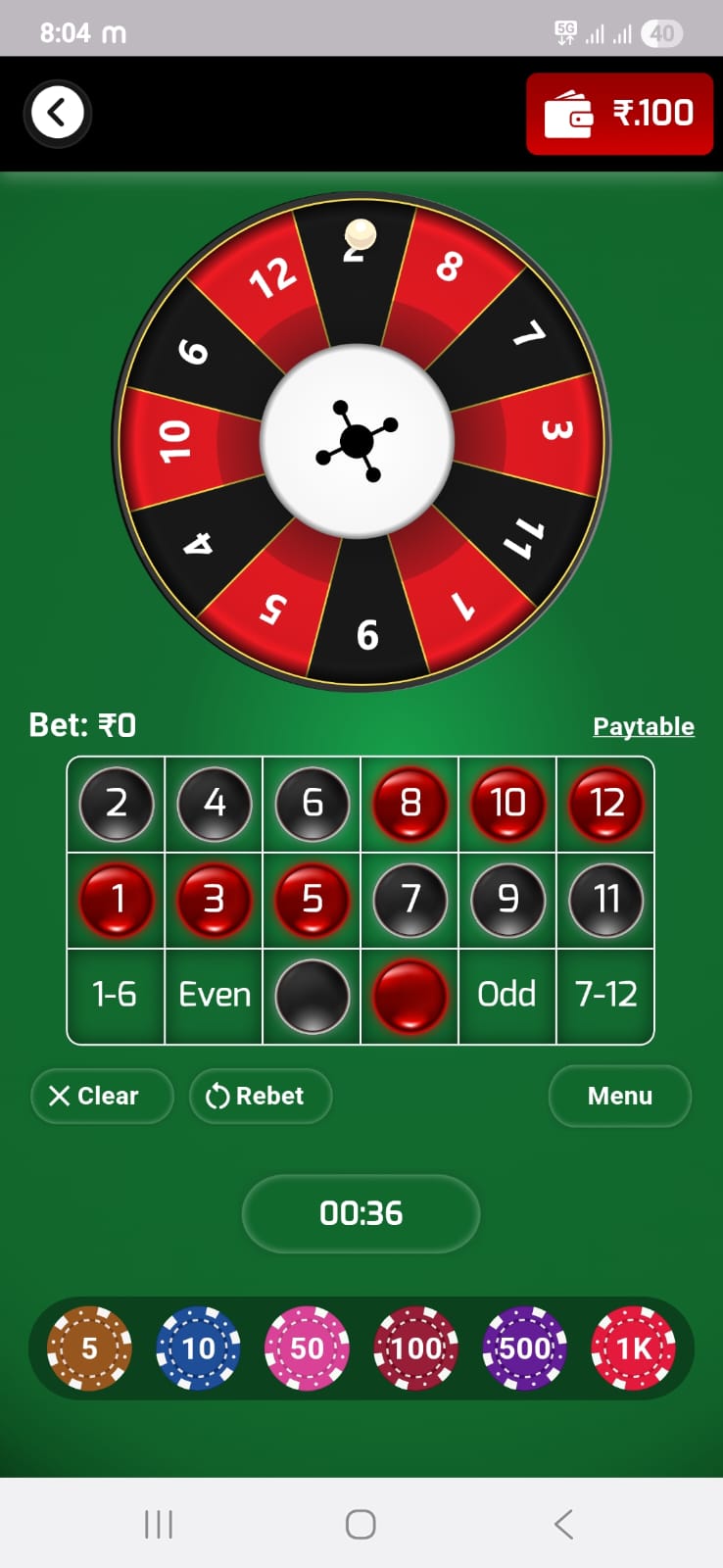Go back using the app's back arrow

tap(58, 114)
